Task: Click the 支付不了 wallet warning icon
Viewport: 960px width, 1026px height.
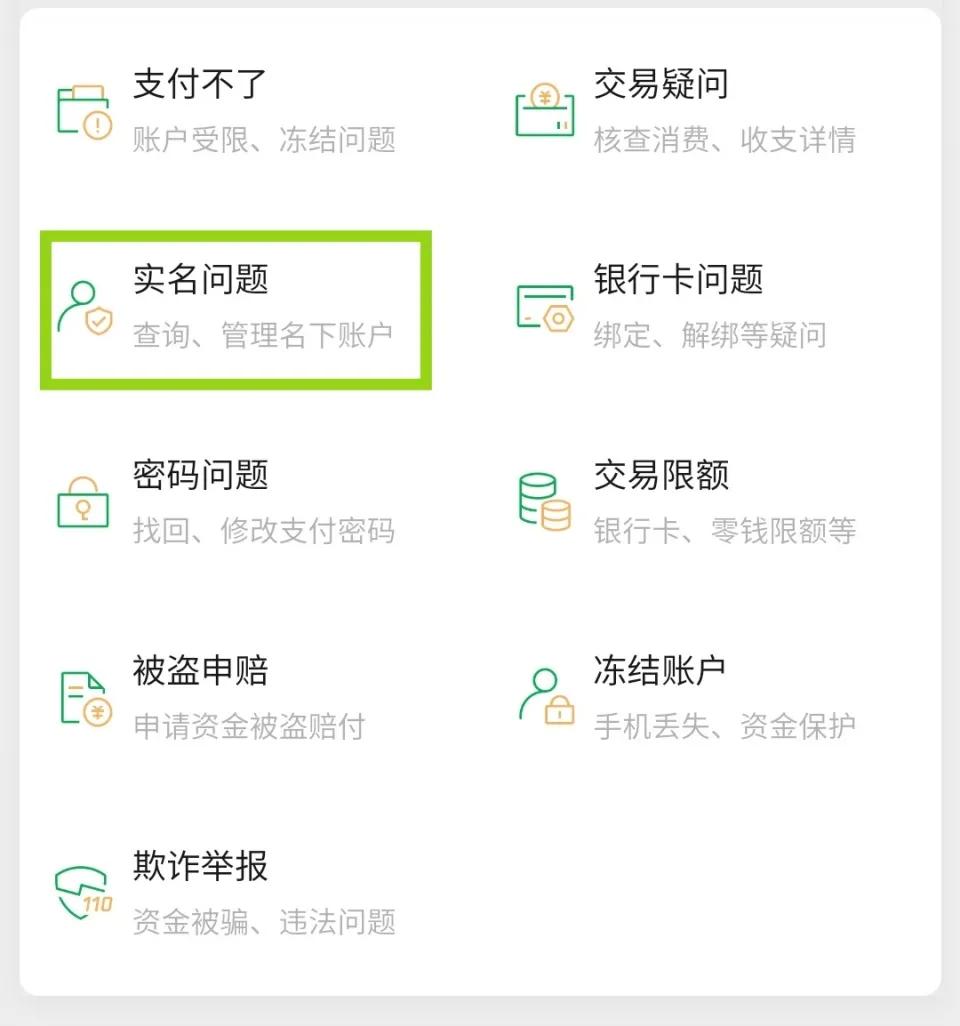Action: pyautogui.click(x=85, y=108)
